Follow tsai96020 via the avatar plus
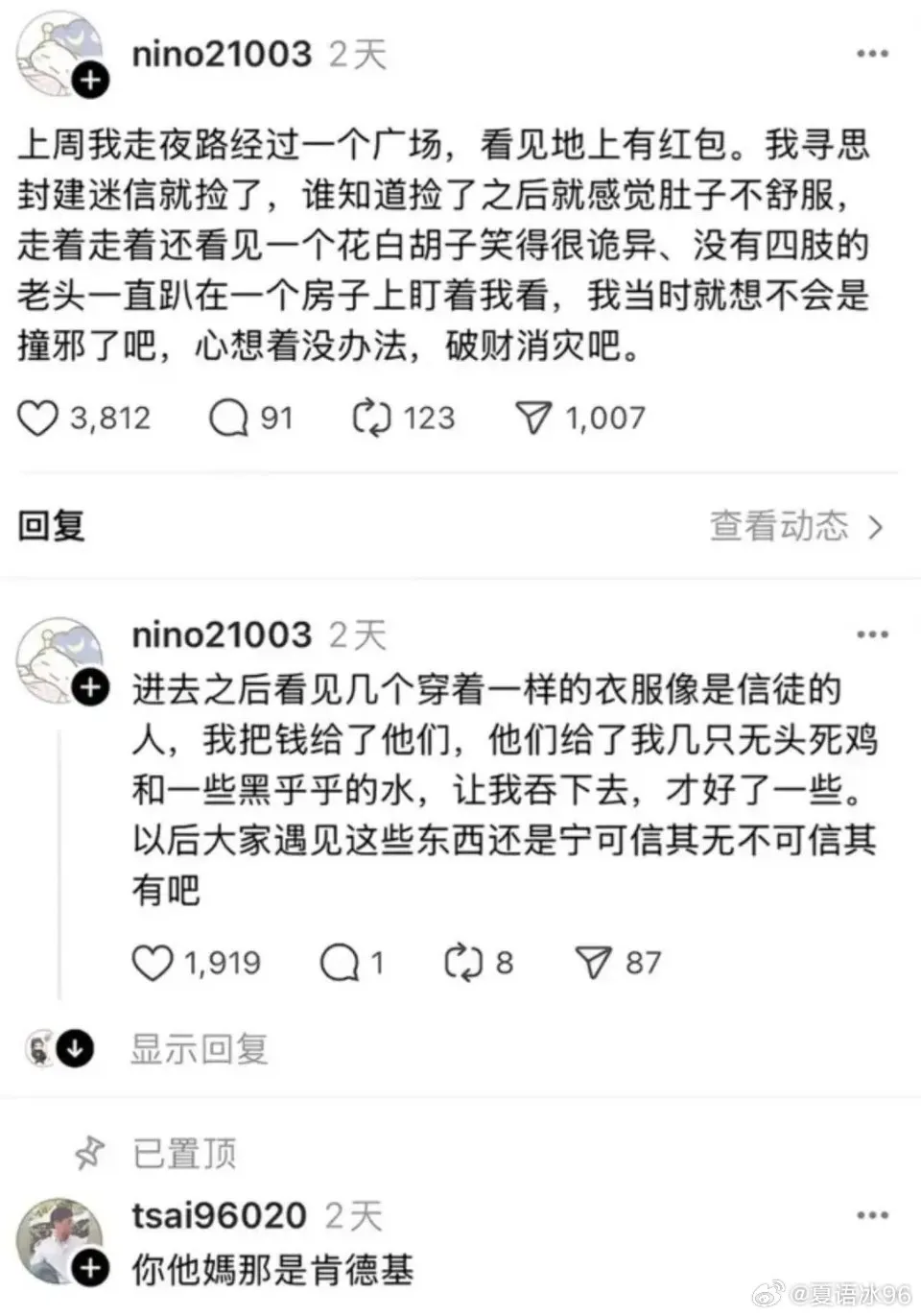This screenshot has height=1316, width=921. coord(90,1269)
